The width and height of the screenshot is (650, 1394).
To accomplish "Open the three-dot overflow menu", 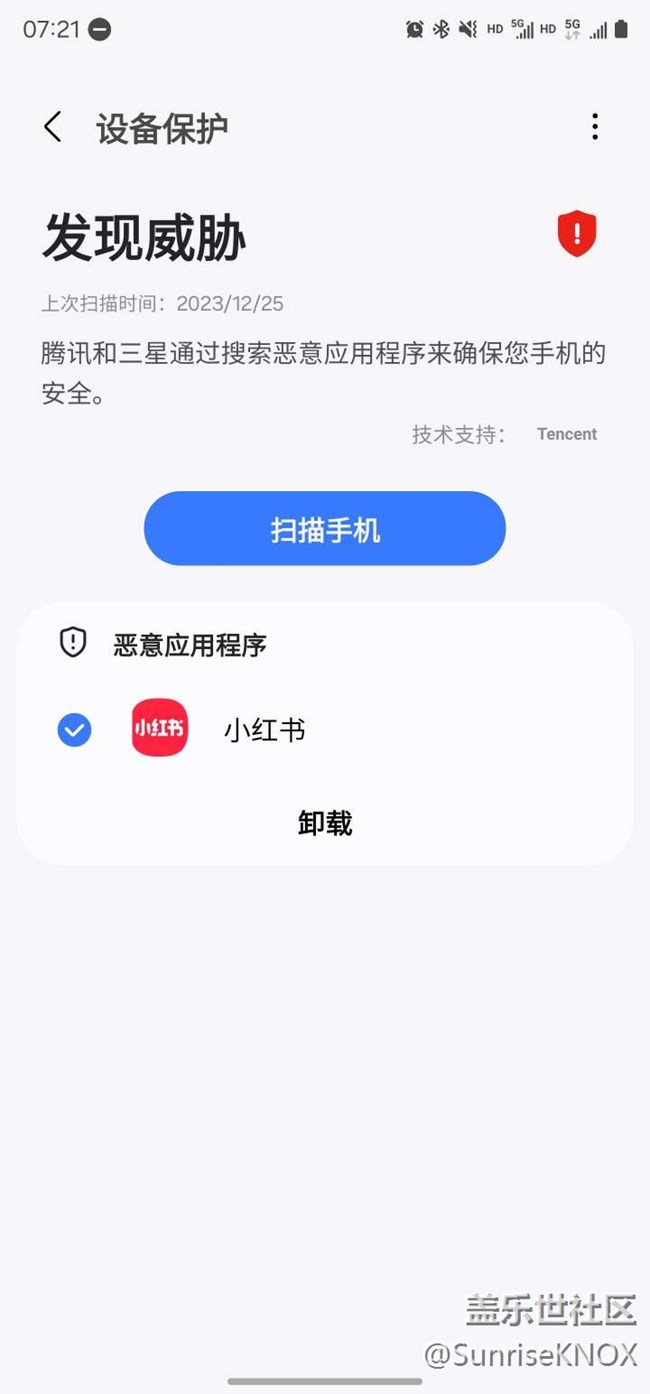I will pos(595,127).
